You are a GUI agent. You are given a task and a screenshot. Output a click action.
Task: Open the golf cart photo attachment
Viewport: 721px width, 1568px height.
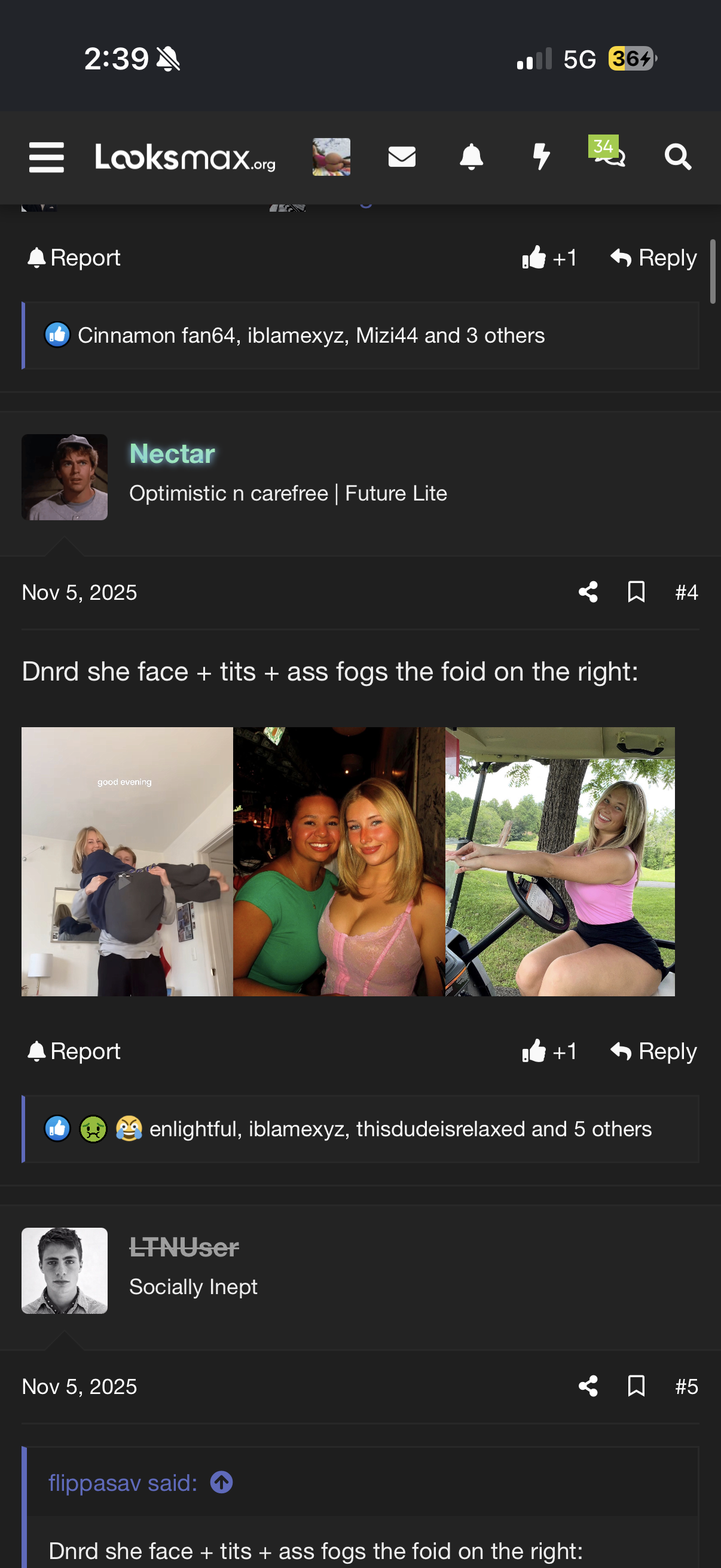tap(560, 861)
